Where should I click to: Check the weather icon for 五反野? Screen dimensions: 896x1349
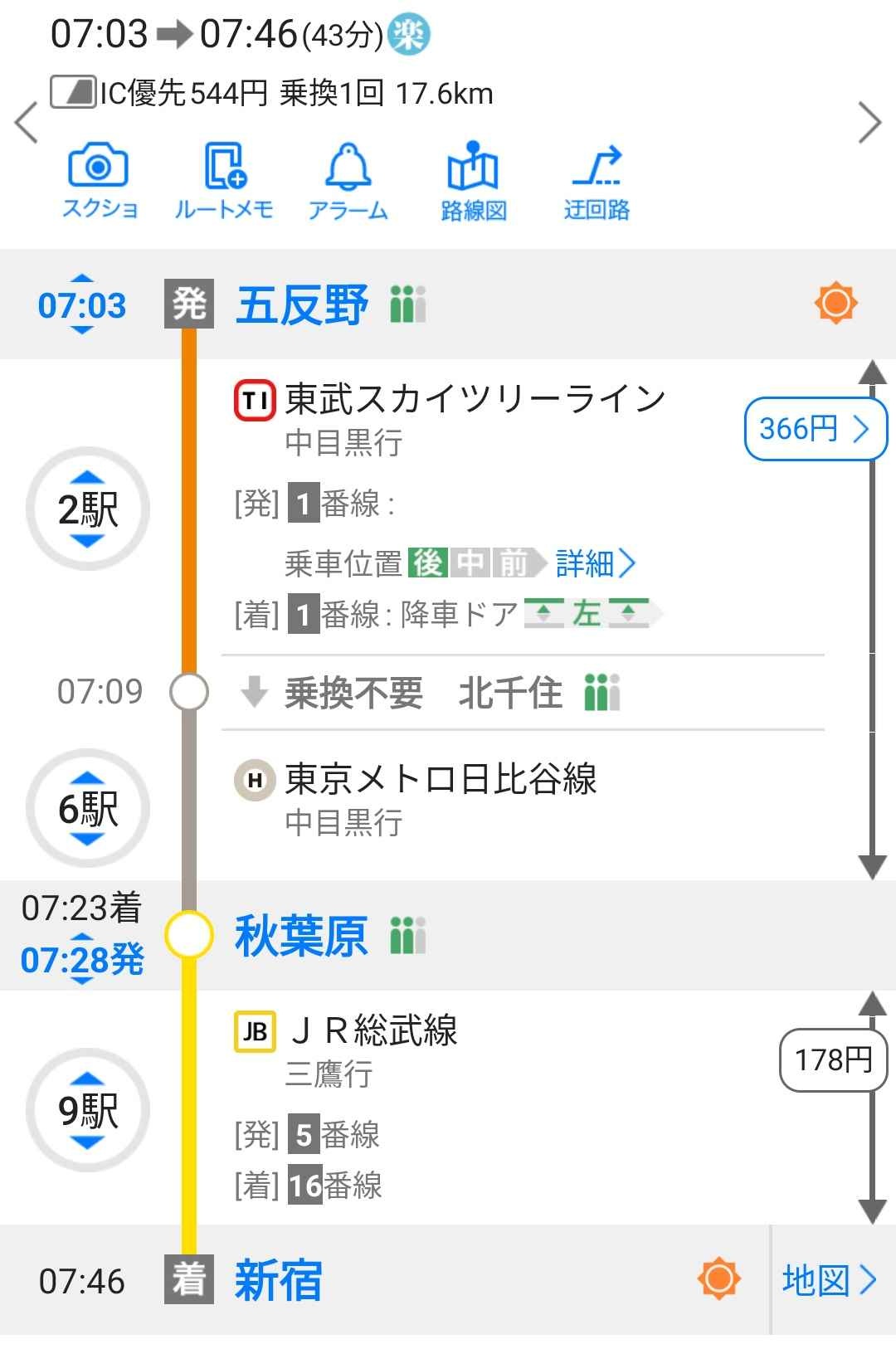click(x=835, y=303)
